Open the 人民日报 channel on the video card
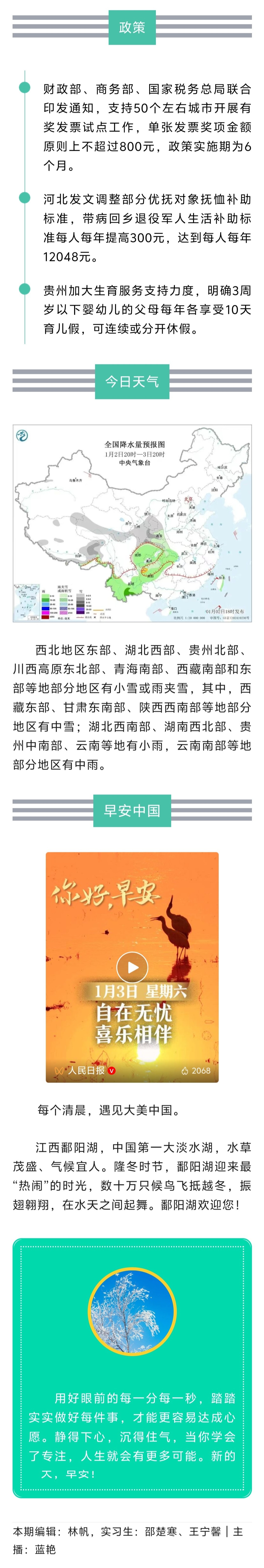 [x=86, y=1070]
